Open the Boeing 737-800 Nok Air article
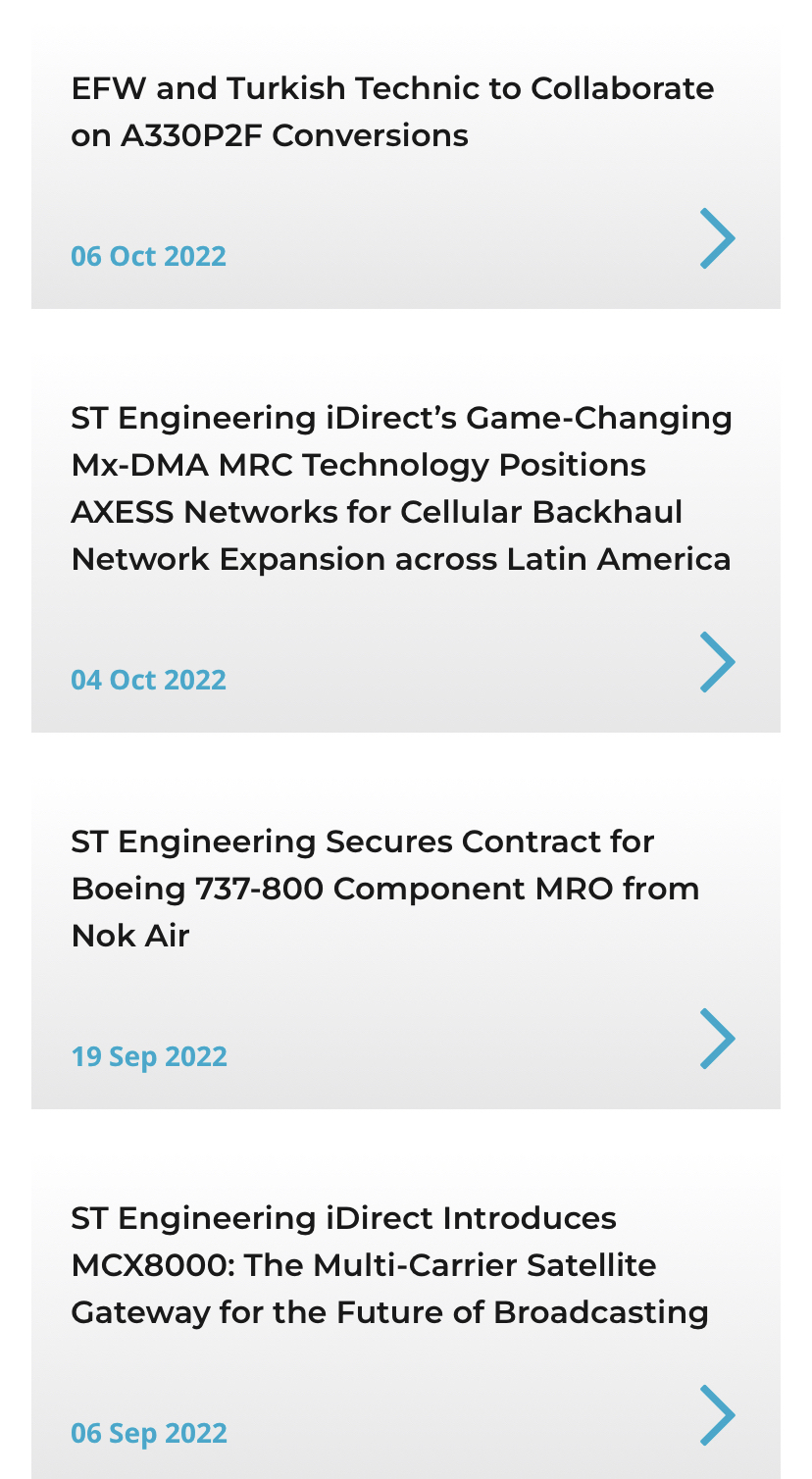This screenshot has height=1479, width=812. (x=384, y=889)
